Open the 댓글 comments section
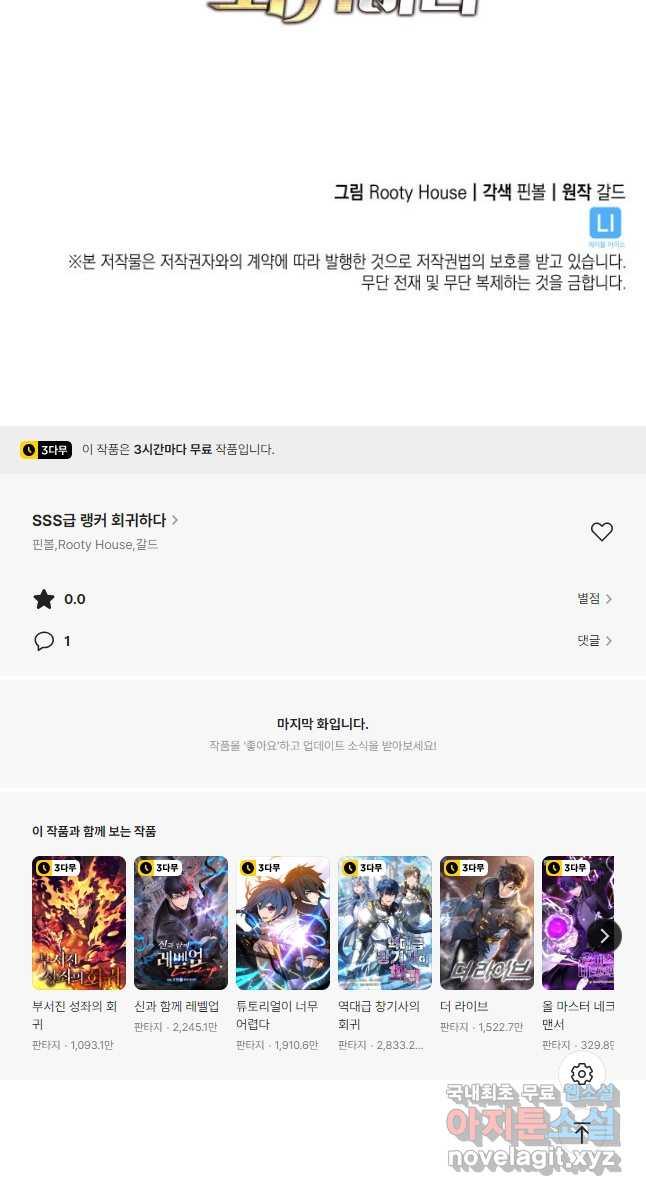 click(x=594, y=641)
